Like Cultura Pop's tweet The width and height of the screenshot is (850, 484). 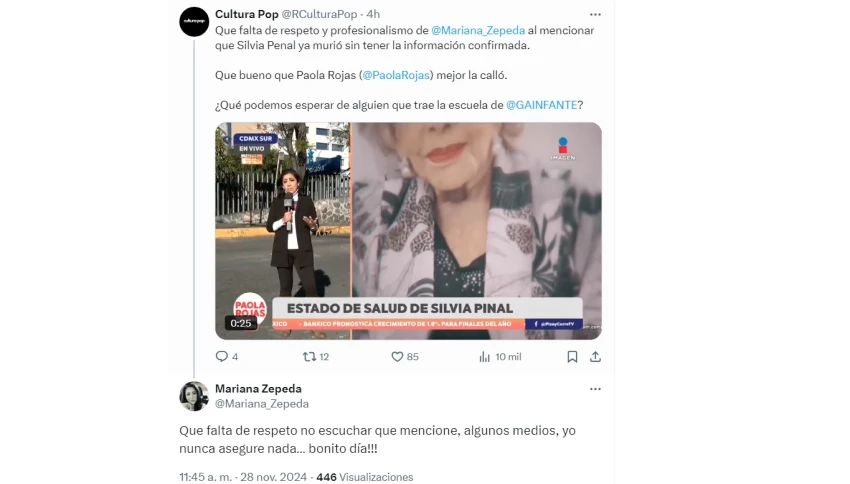click(397, 356)
